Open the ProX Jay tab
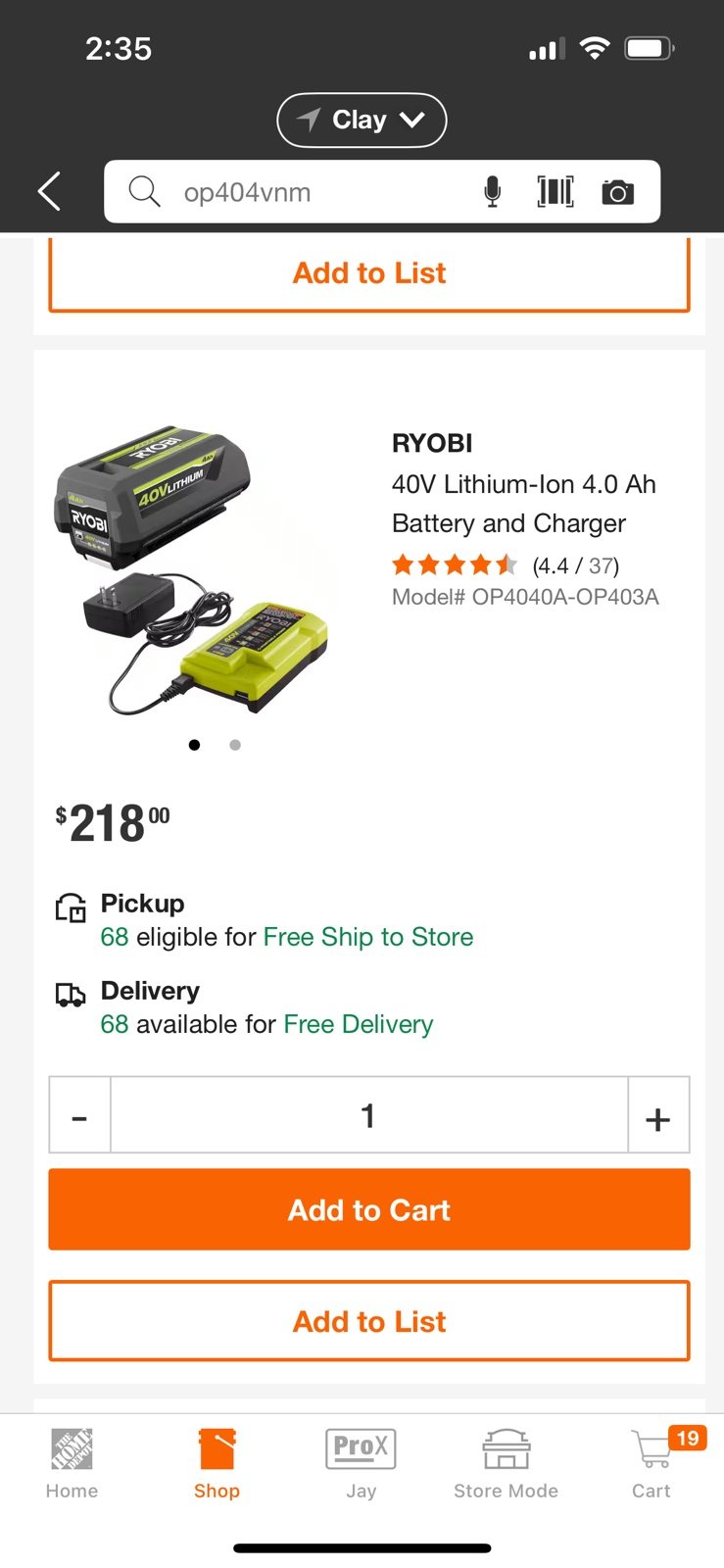This screenshot has width=724, height=1568. point(361,1463)
